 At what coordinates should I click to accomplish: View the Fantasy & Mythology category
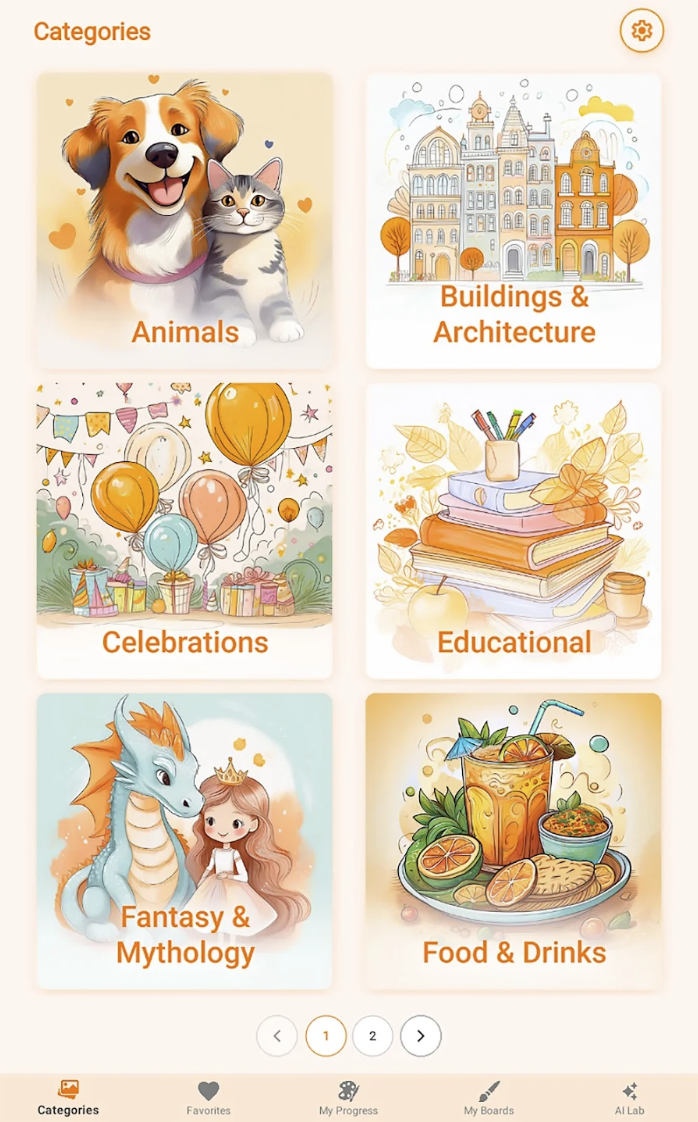point(185,840)
